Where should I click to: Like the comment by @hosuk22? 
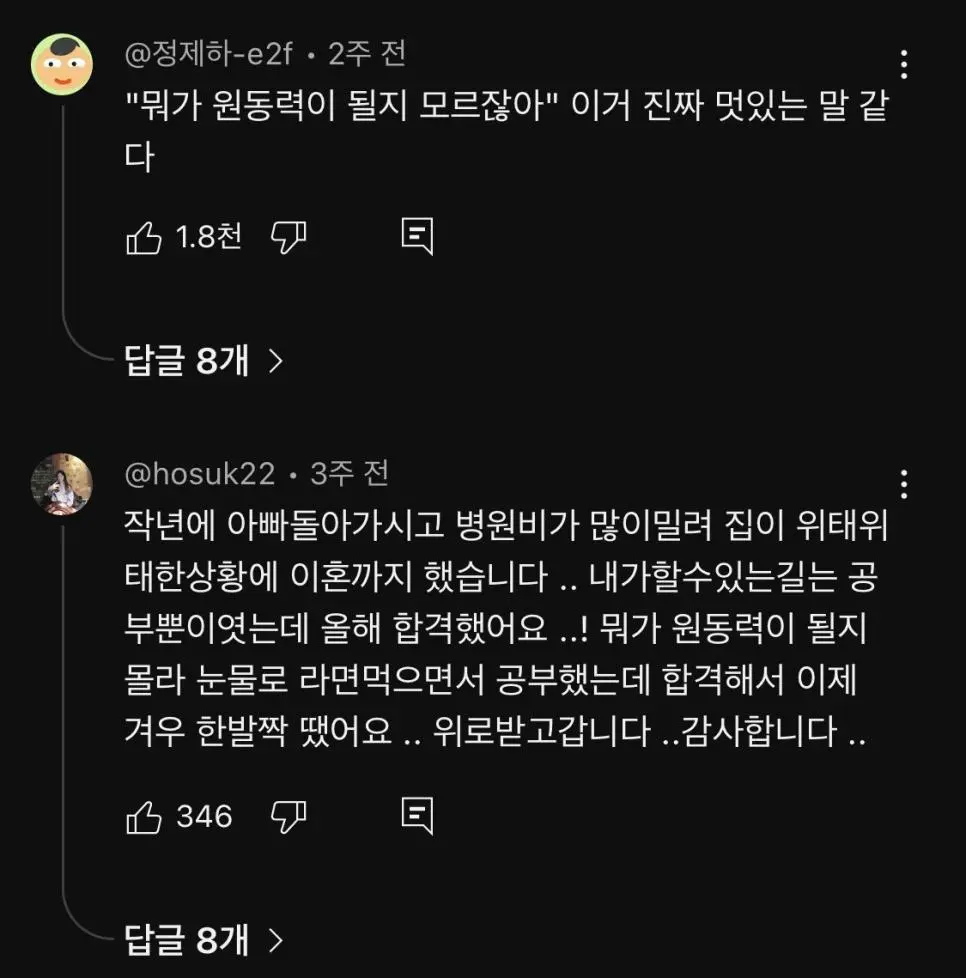pos(145,816)
